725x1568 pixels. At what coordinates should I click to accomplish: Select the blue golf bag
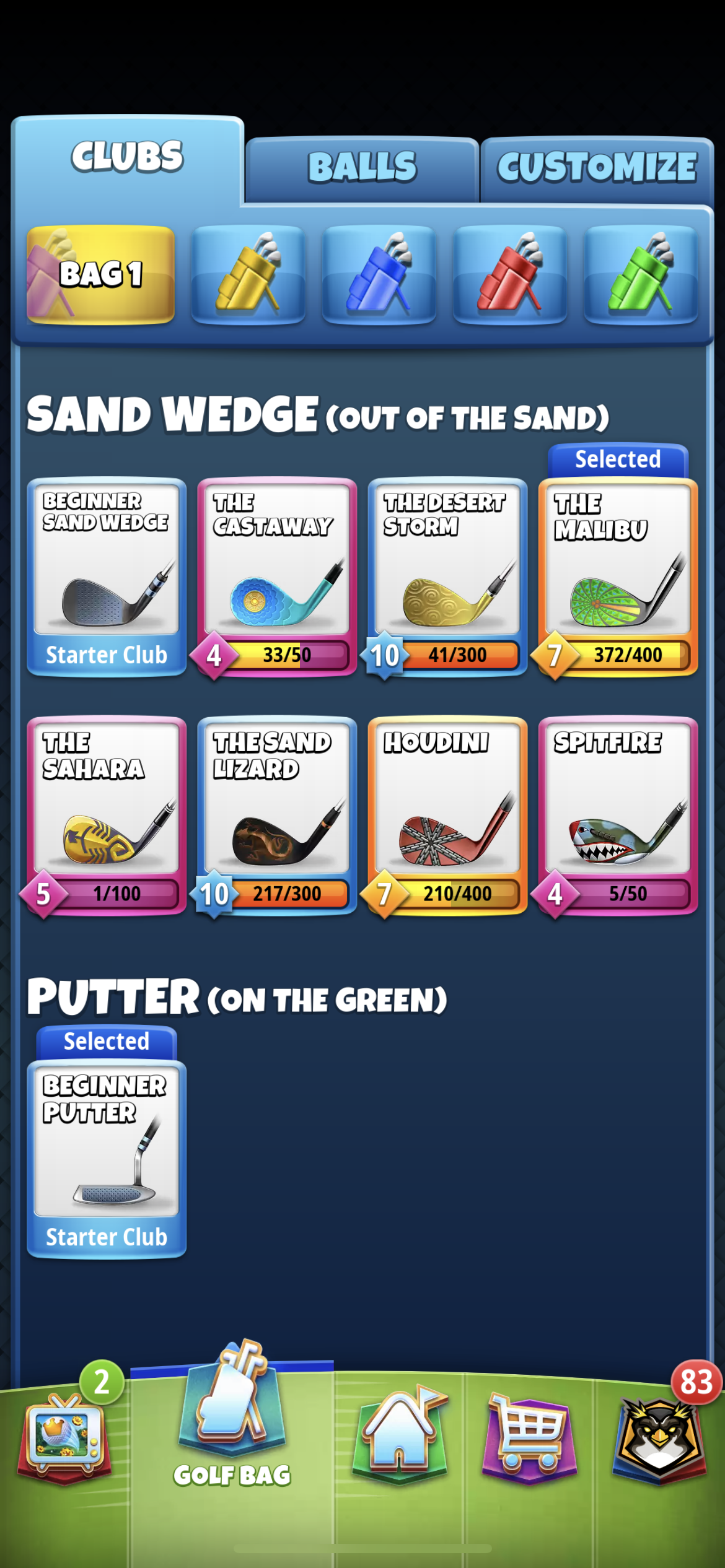click(x=379, y=274)
